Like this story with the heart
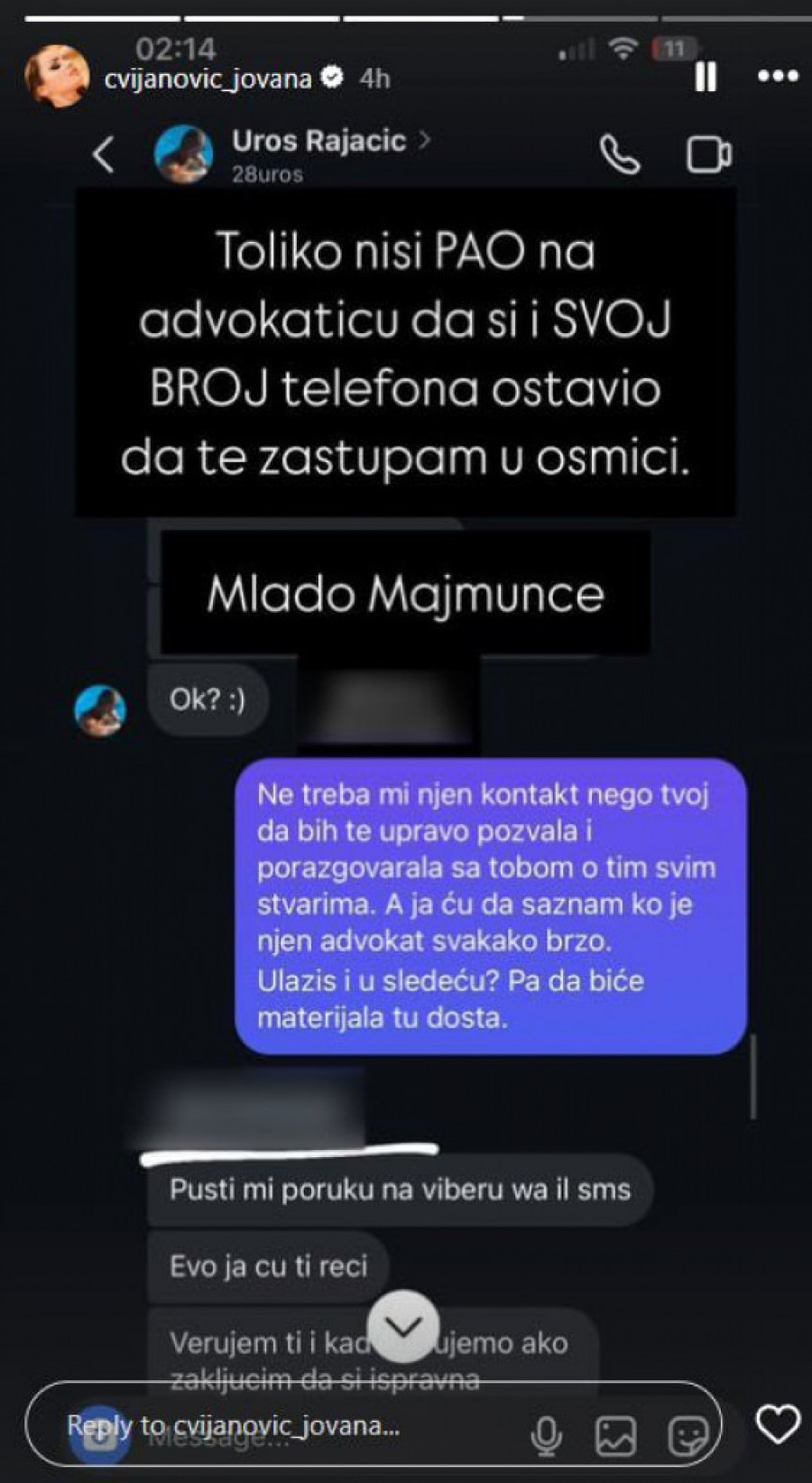This screenshot has width=812, height=1483. pyautogui.click(x=777, y=1424)
